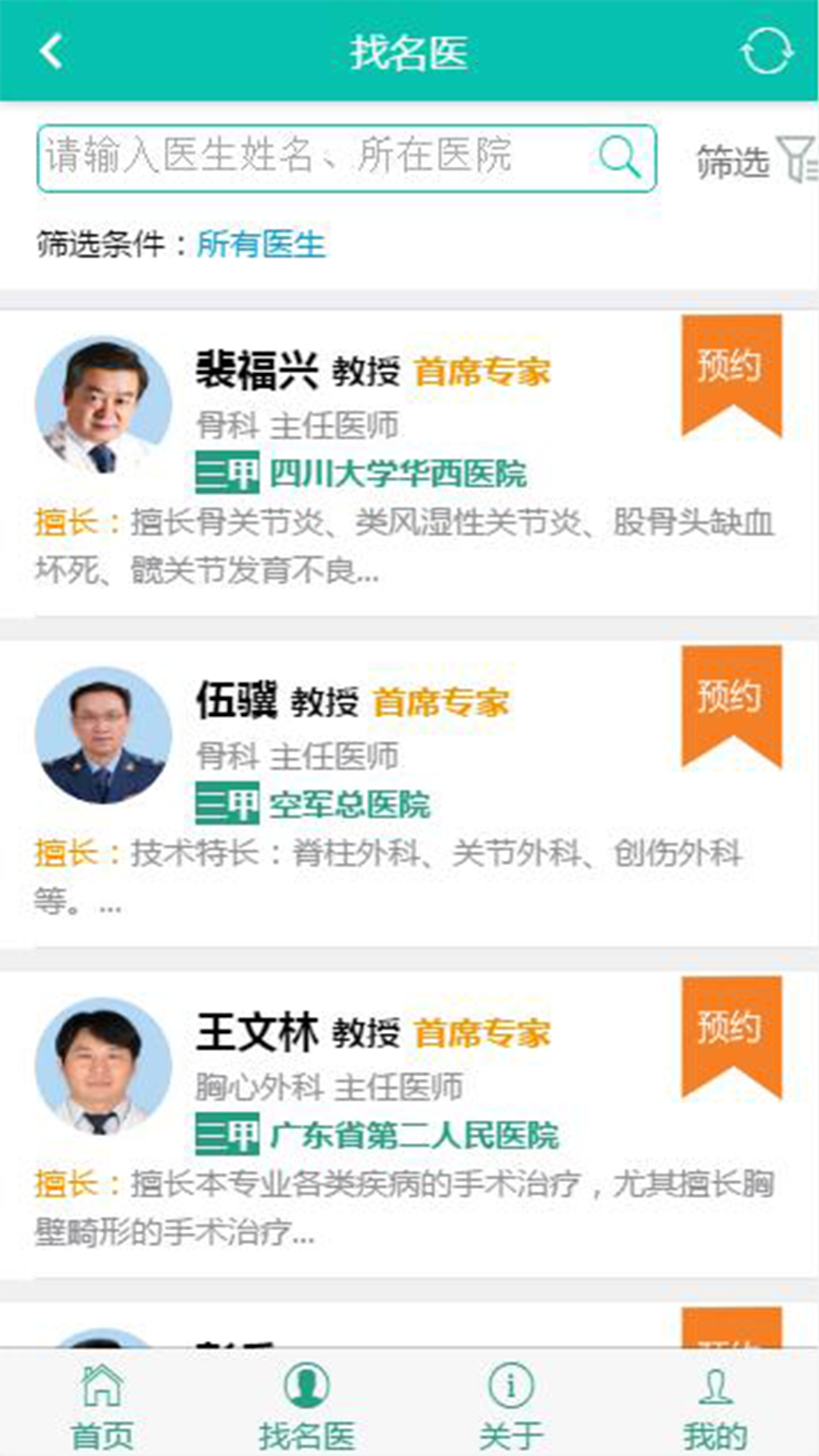Screen dimensions: 819x1456
Task: Go back using the top-left arrow
Action: (52, 52)
